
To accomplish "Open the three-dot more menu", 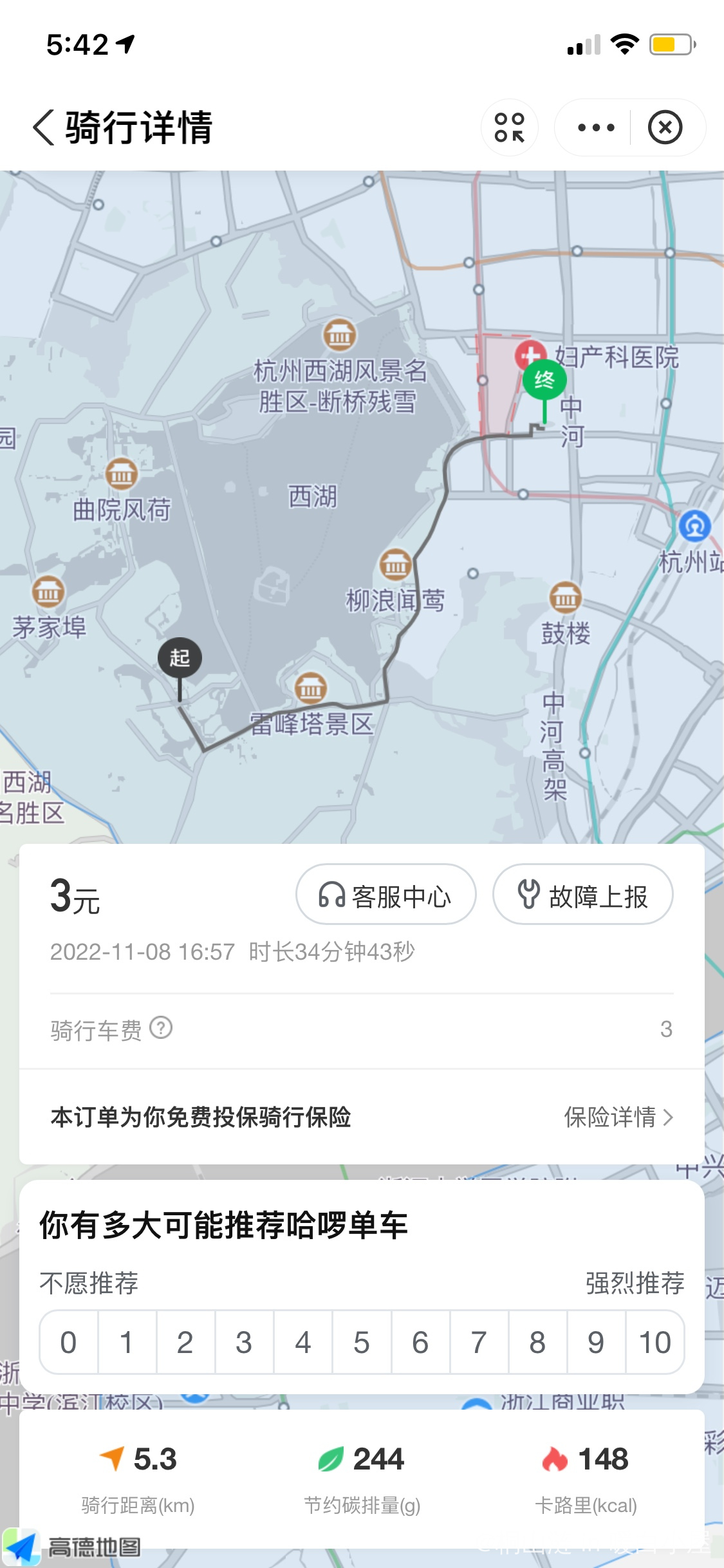I will pos(596,127).
